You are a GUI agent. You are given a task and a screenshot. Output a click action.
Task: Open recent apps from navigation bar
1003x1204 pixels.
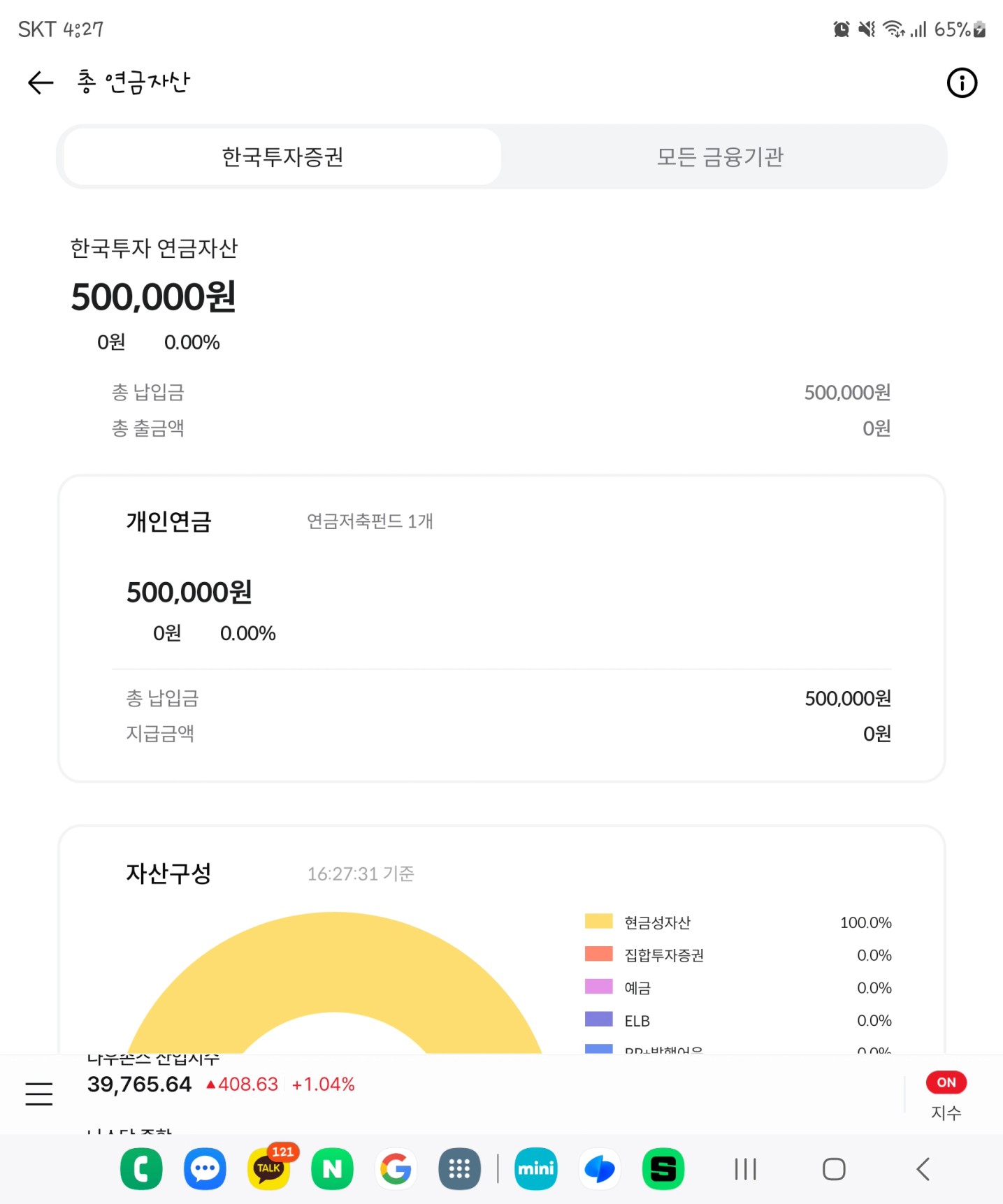coord(745,1168)
